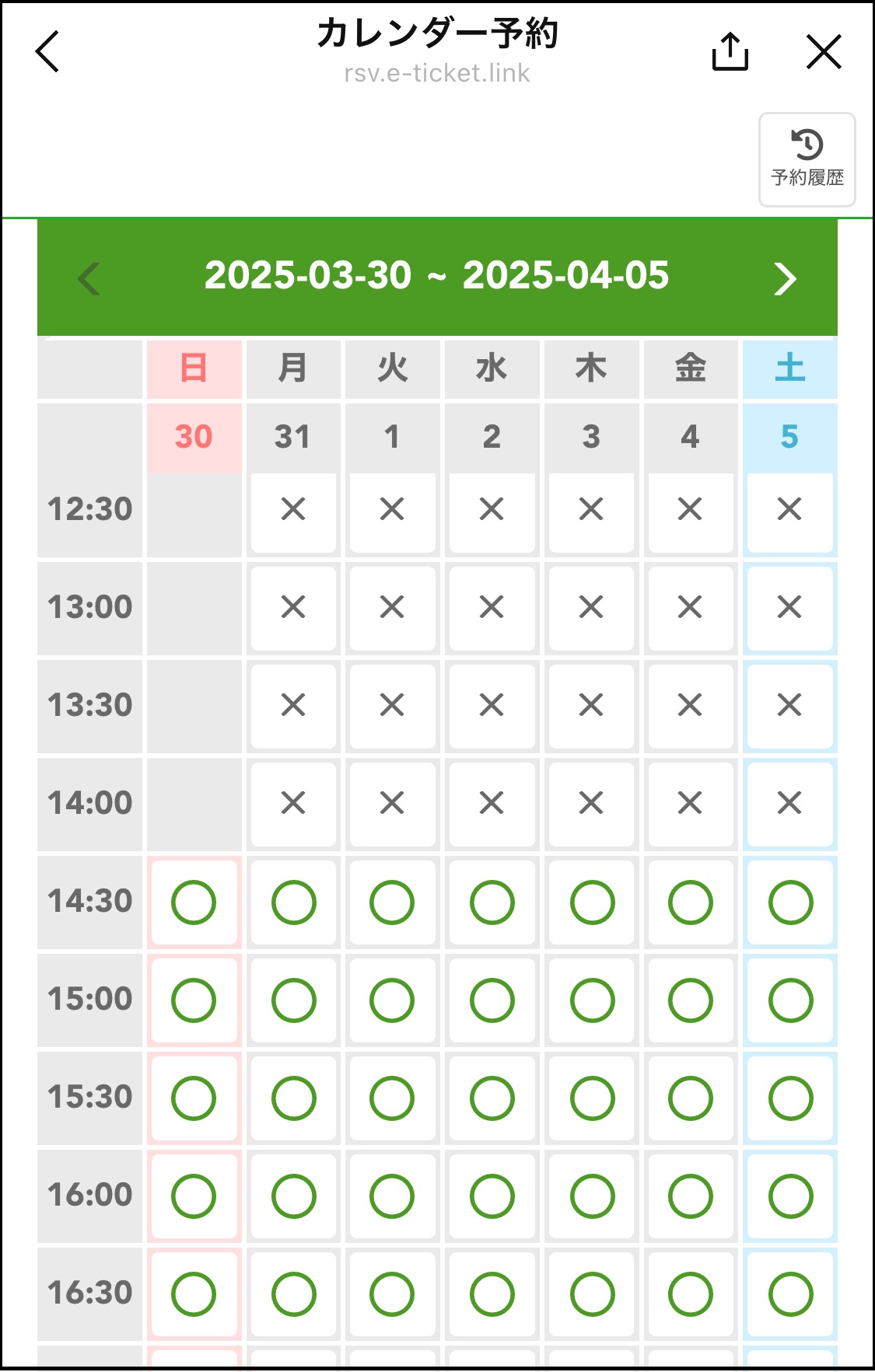Go back using the top-left arrow

click(x=48, y=52)
